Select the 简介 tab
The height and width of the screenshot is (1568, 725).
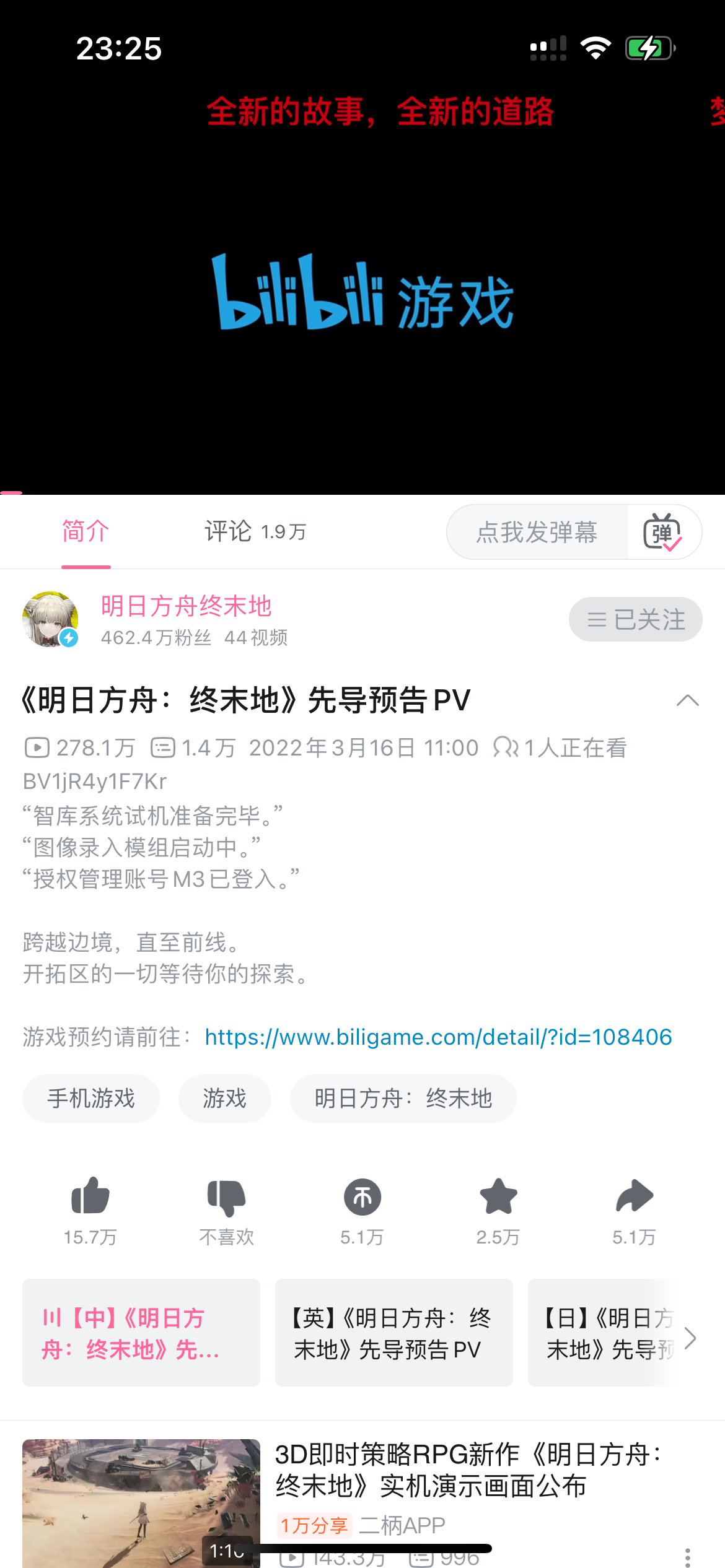pos(86,531)
